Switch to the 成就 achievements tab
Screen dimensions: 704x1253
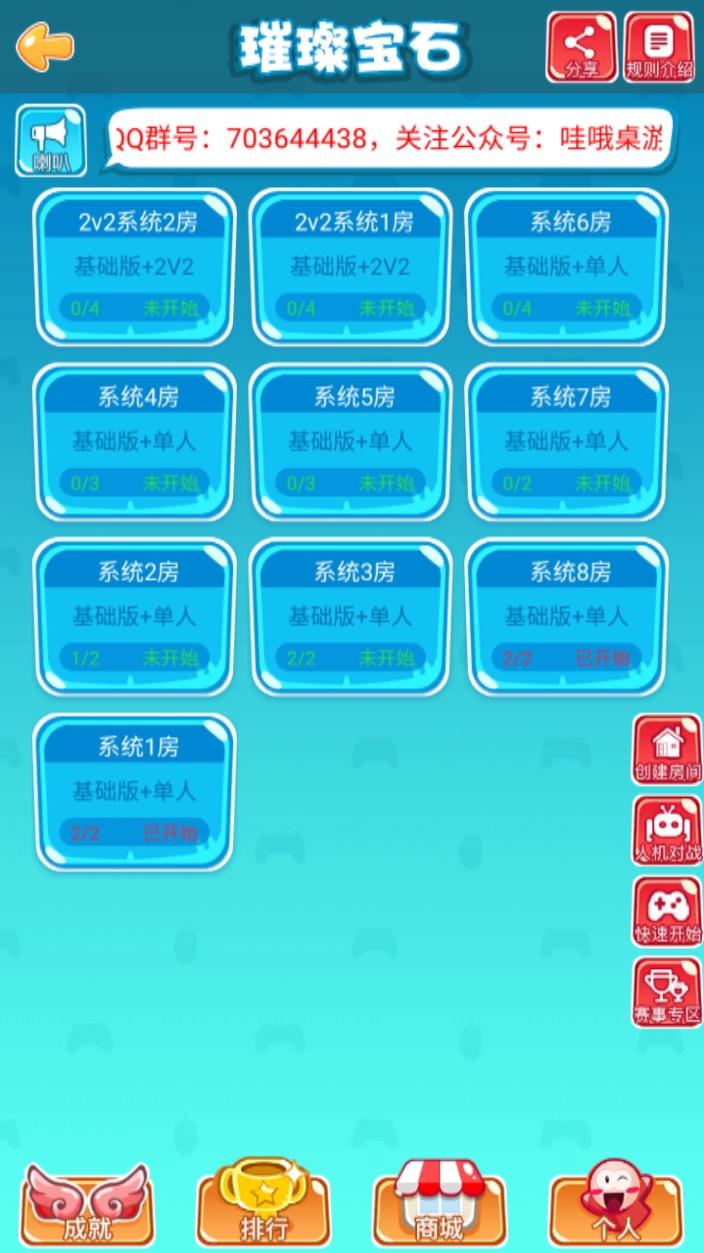pyautogui.click(x=88, y=1205)
